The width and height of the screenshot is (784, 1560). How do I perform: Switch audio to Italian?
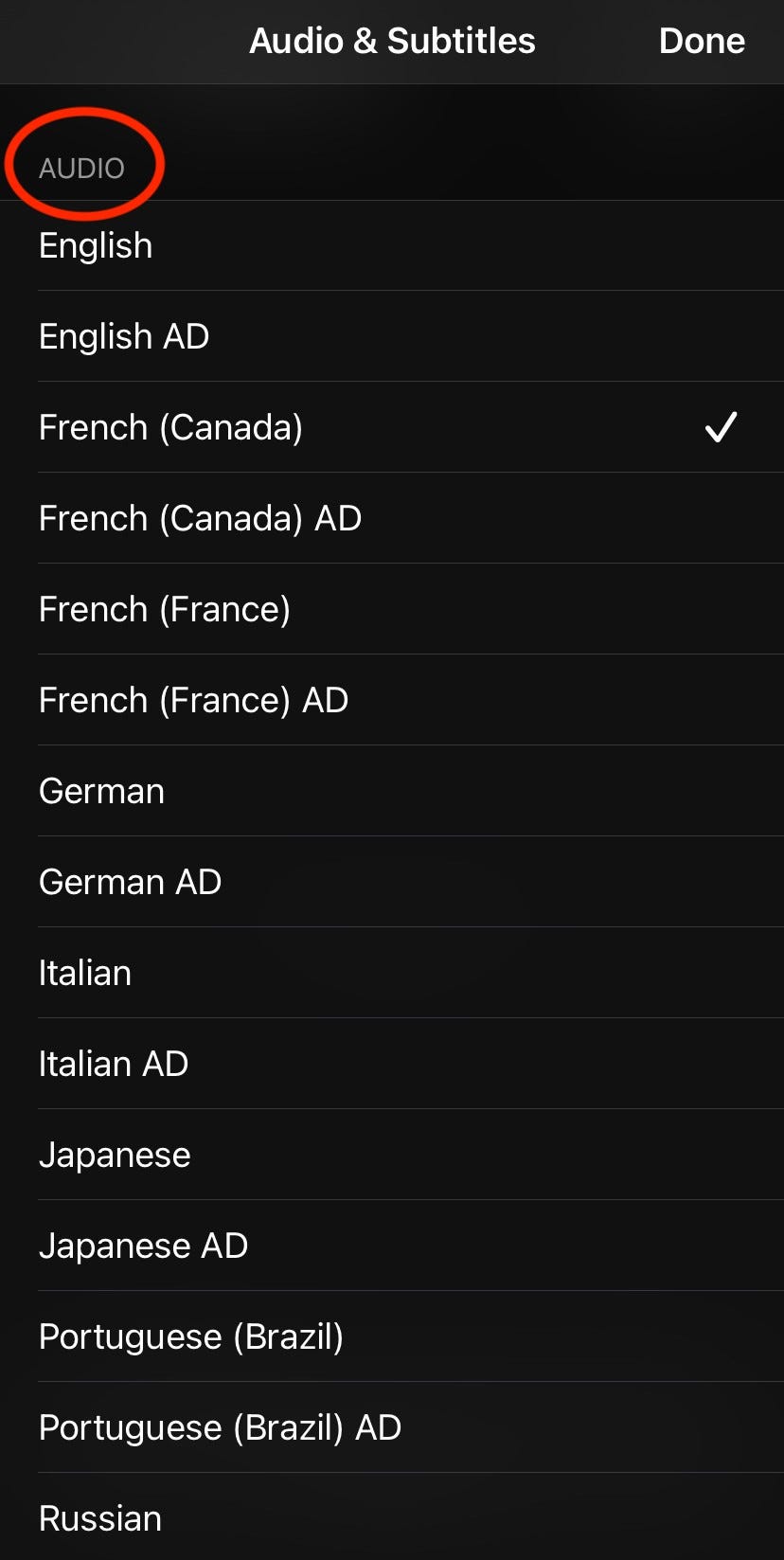tap(84, 973)
